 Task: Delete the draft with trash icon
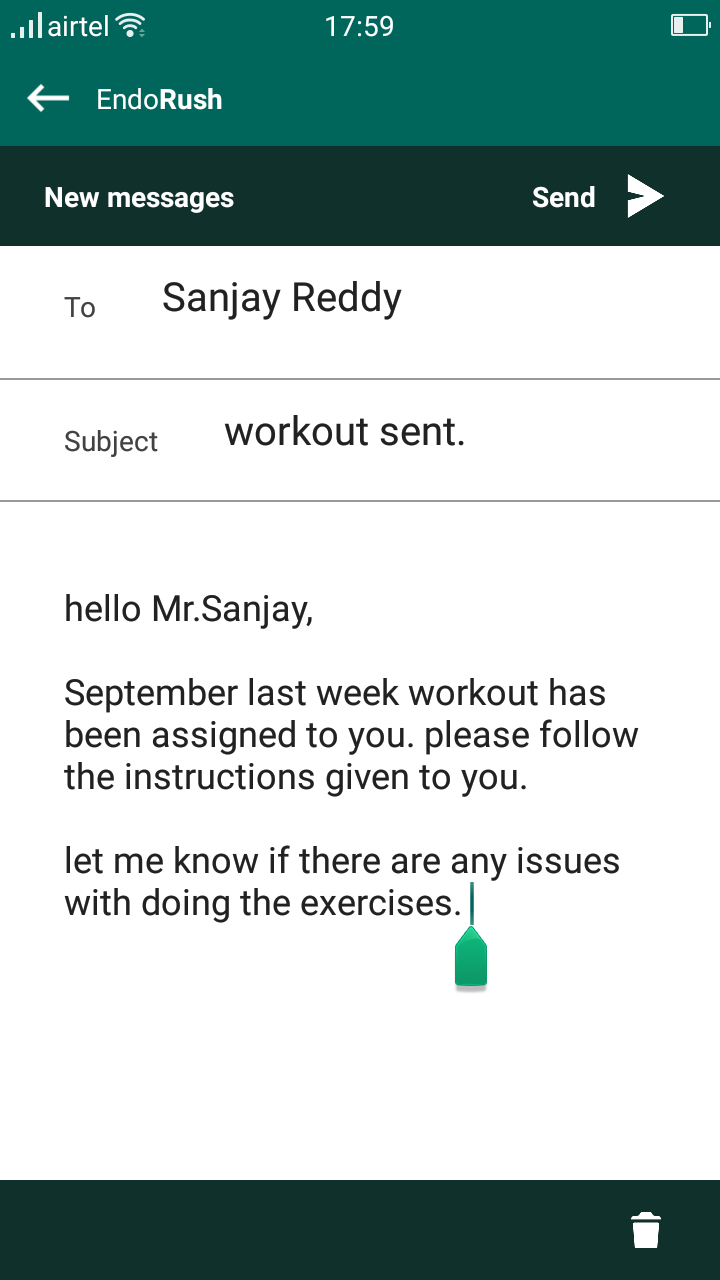[646, 1230]
